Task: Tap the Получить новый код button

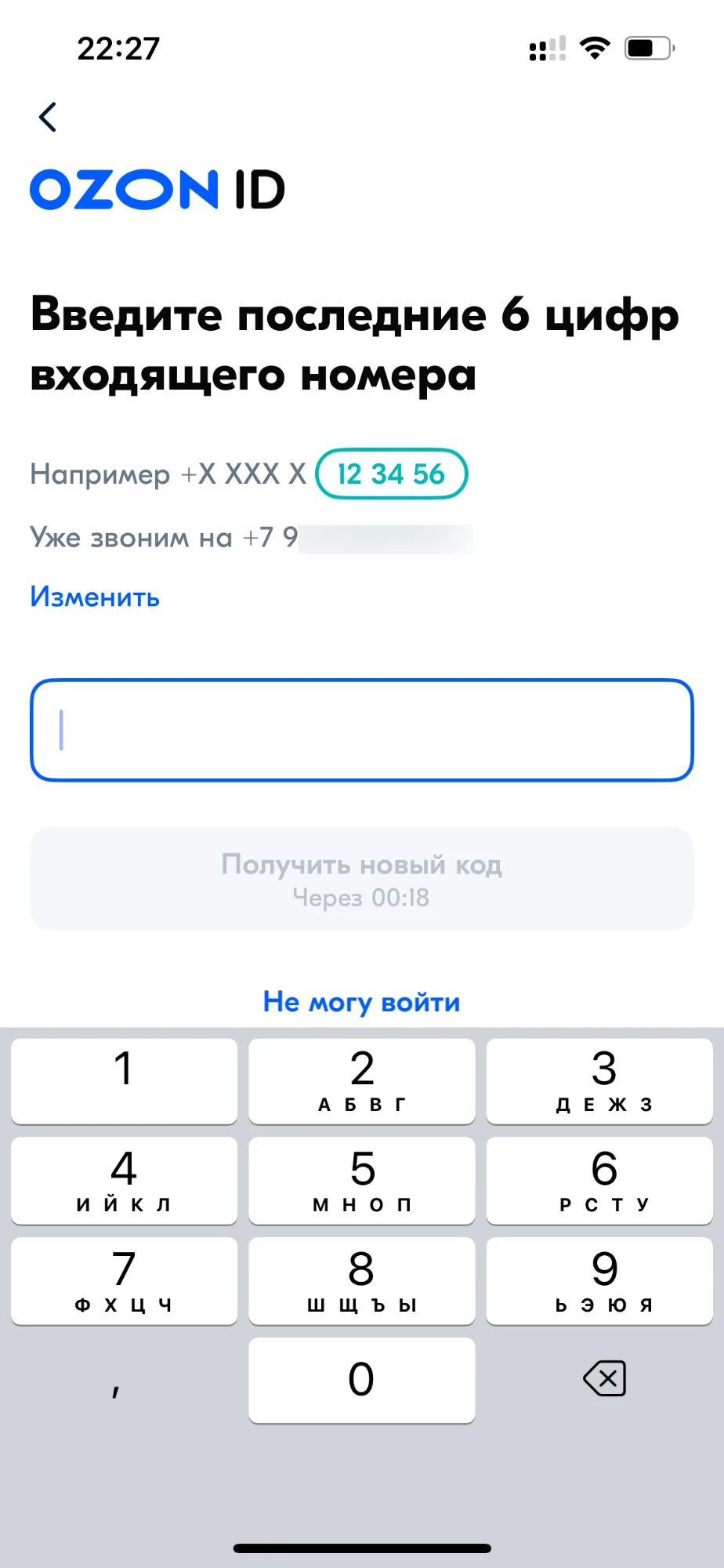Action: 361,879
